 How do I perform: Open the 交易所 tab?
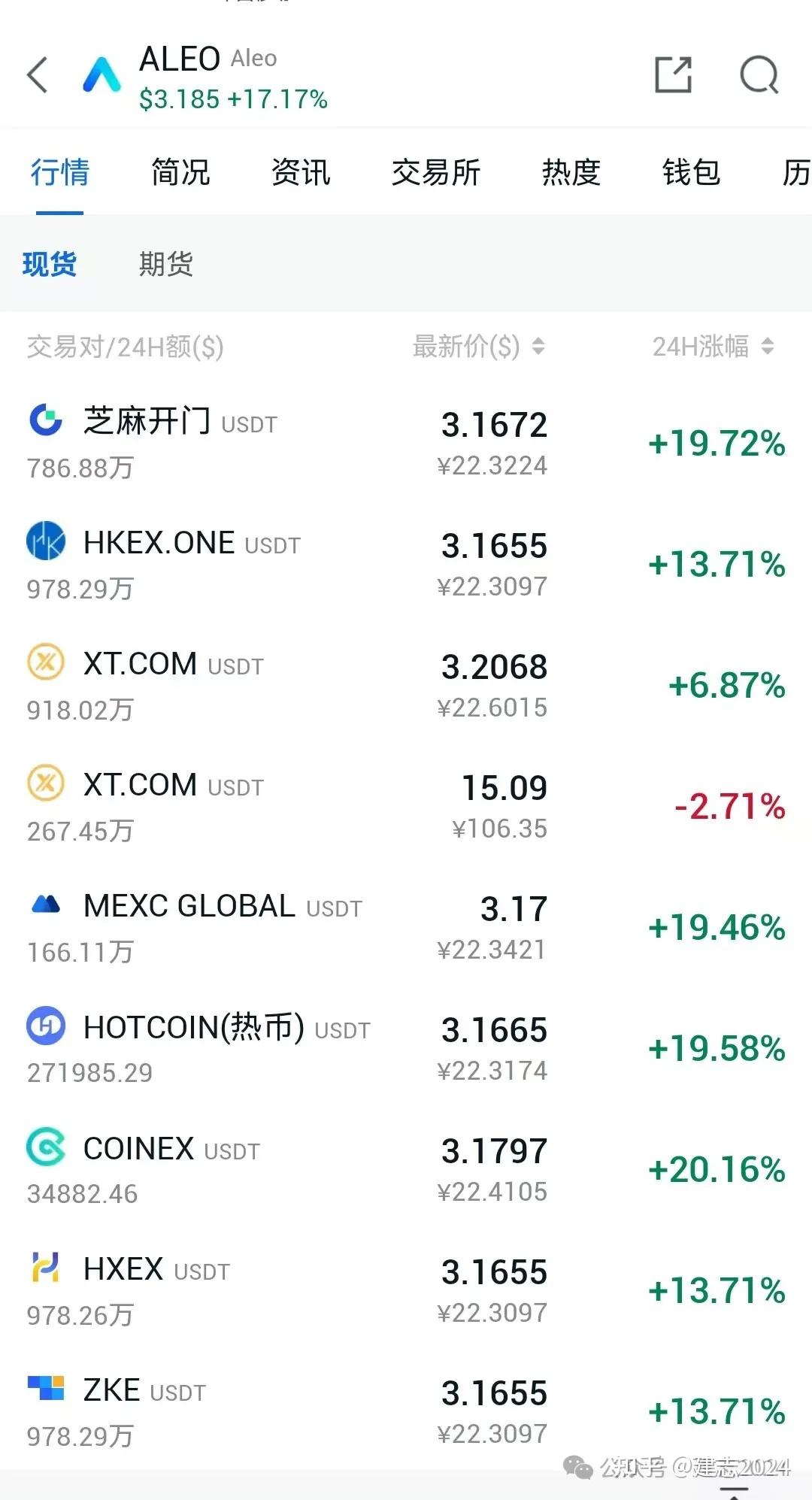(x=437, y=172)
